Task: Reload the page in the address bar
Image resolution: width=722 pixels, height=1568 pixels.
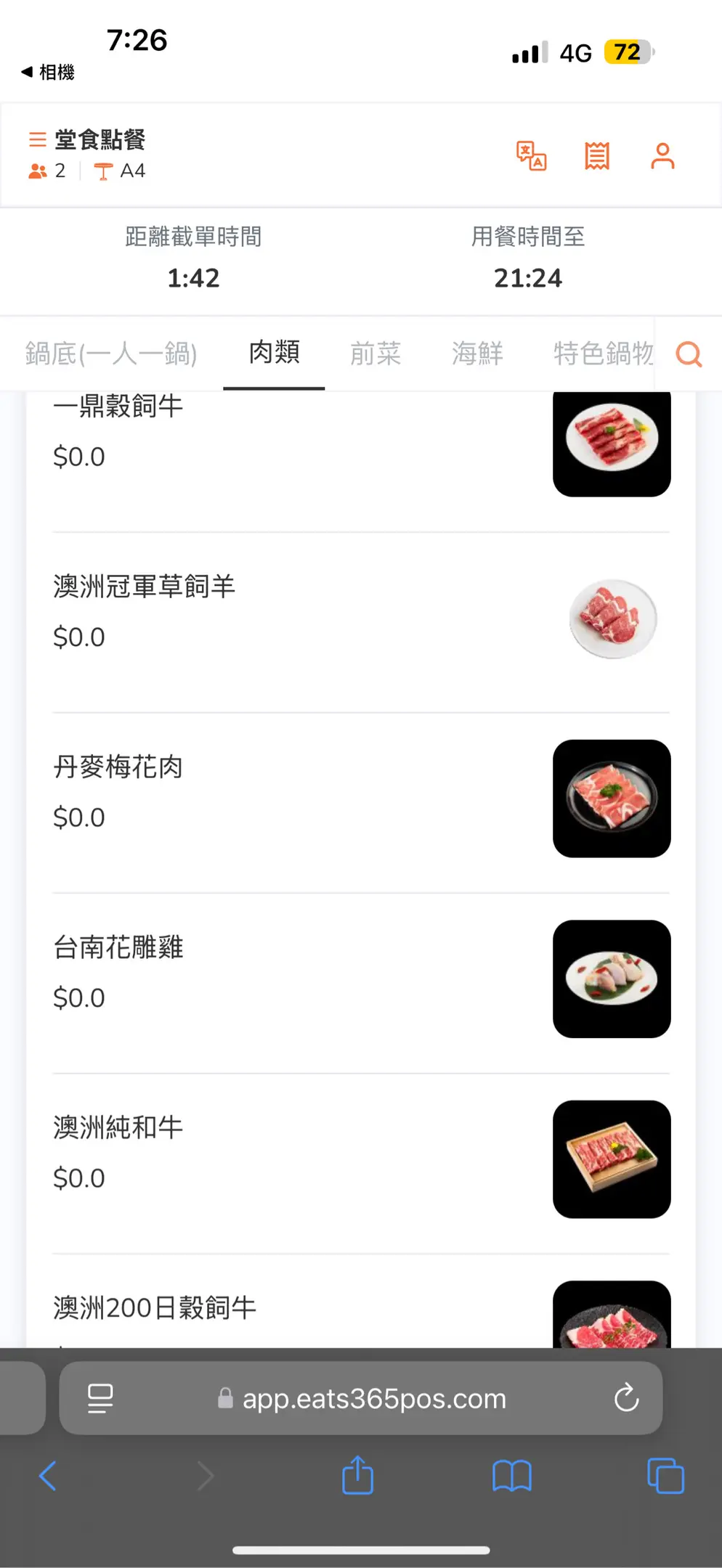Action: [x=626, y=1397]
